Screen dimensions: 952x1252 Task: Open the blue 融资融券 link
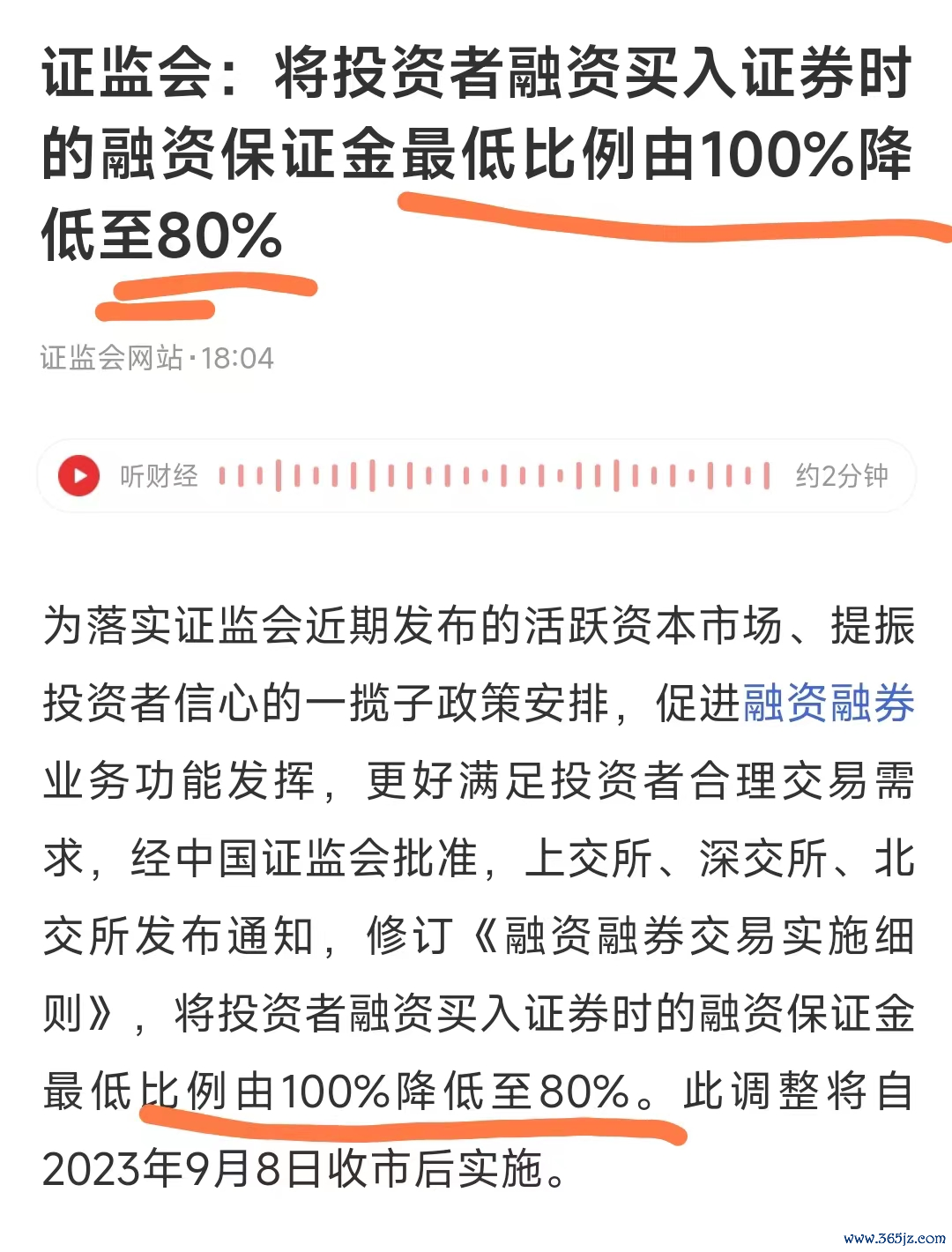tap(829, 704)
